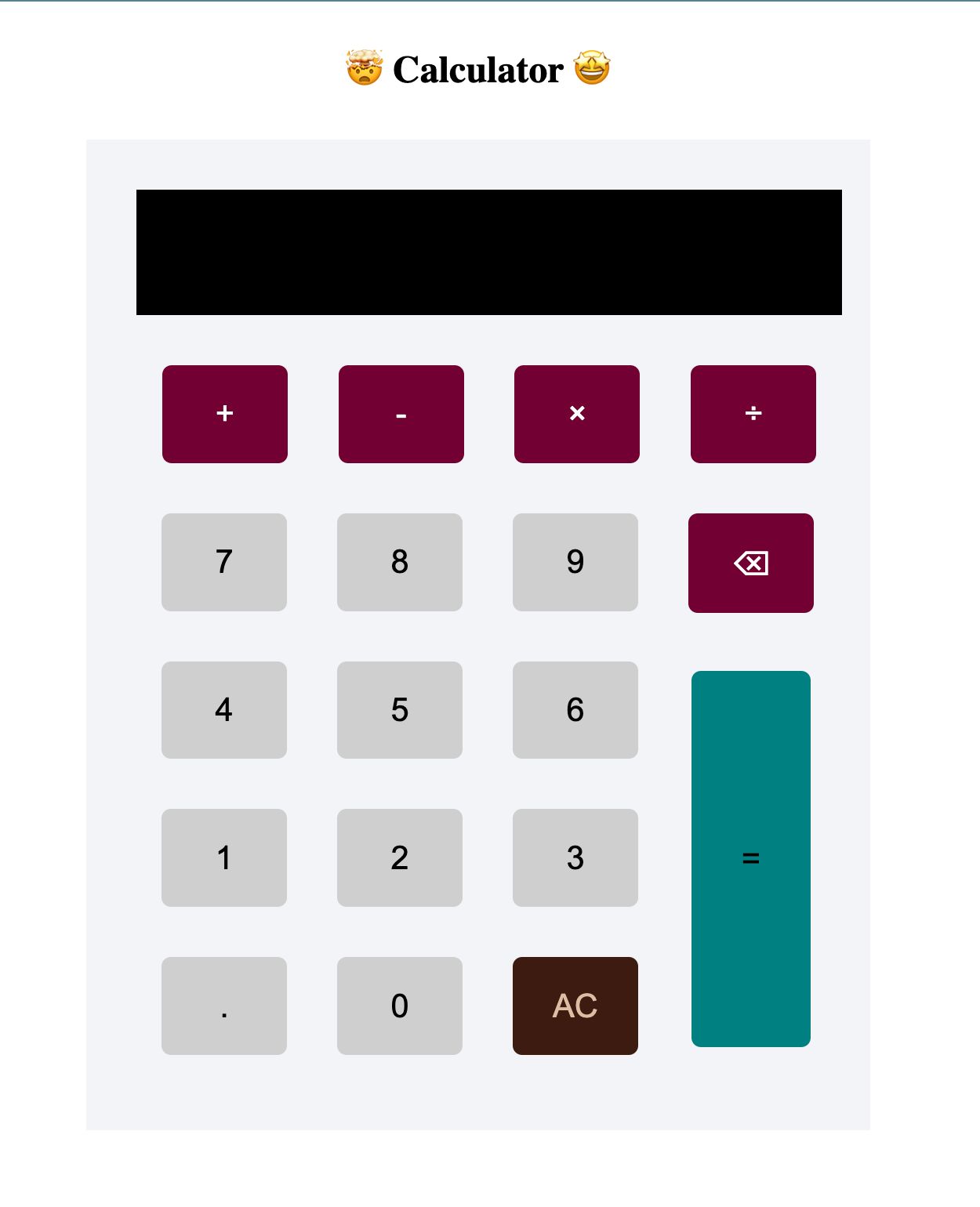Tap the number 1 key
Image resolution: width=980 pixels, height=1207 pixels.
(x=224, y=857)
